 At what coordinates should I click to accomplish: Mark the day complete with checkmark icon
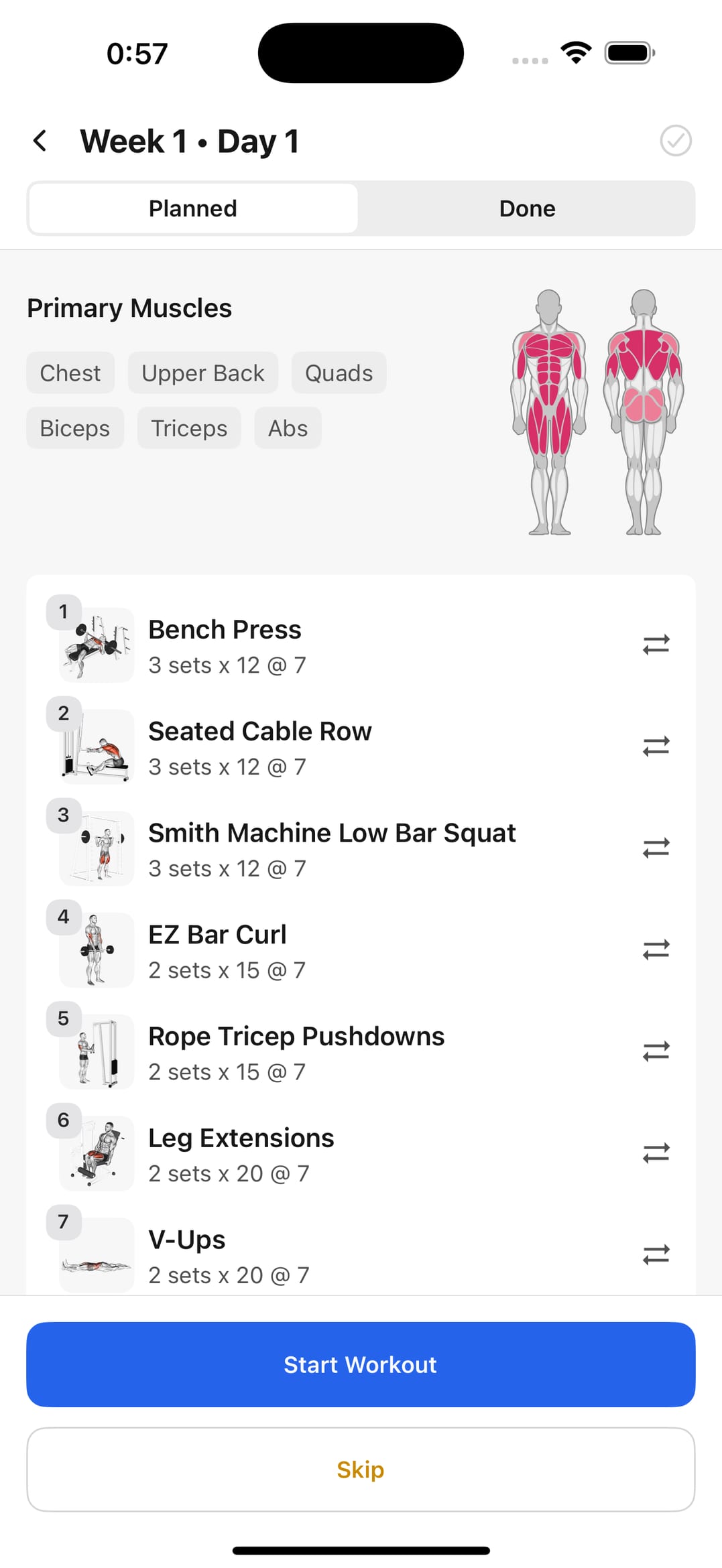675,141
